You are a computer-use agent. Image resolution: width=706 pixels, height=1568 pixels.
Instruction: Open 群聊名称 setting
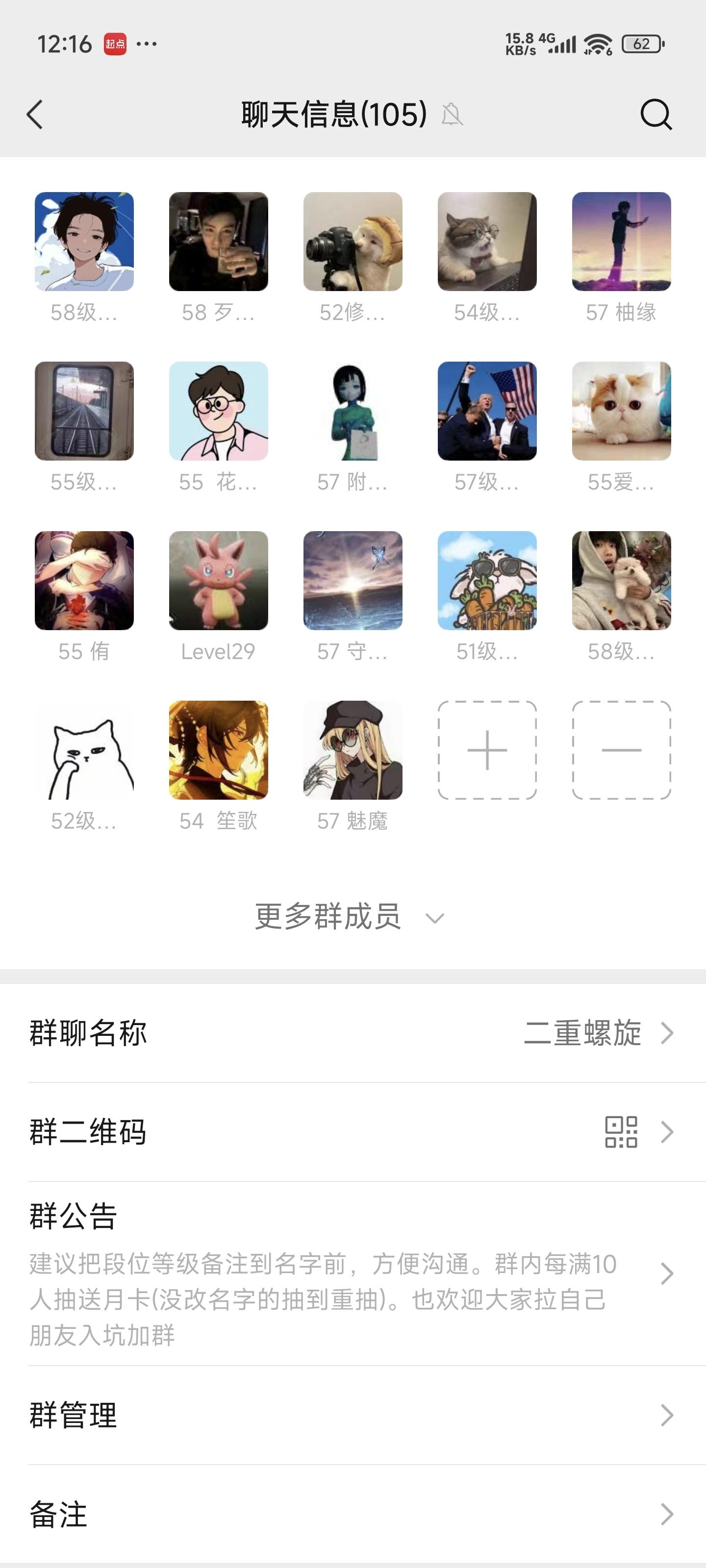coord(353,1033)
